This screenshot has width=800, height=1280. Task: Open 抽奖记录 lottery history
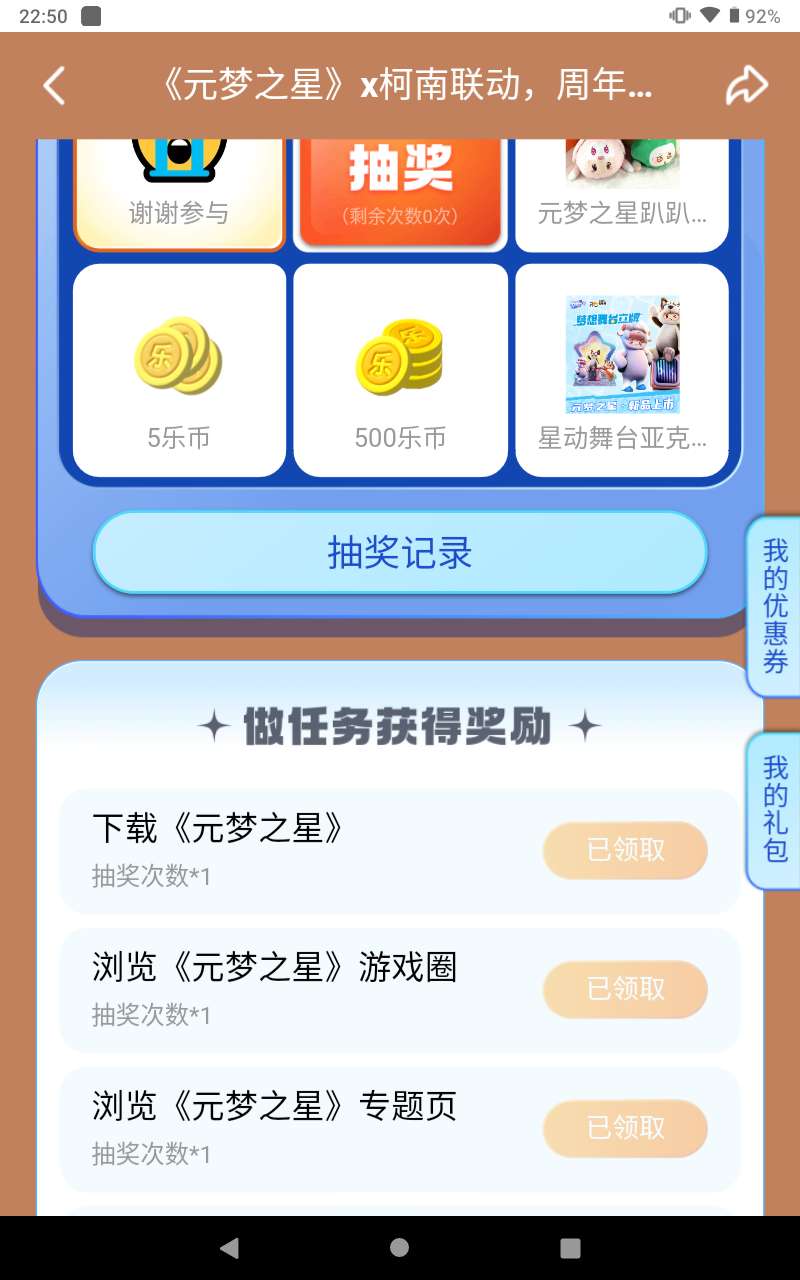pos(400,553)
